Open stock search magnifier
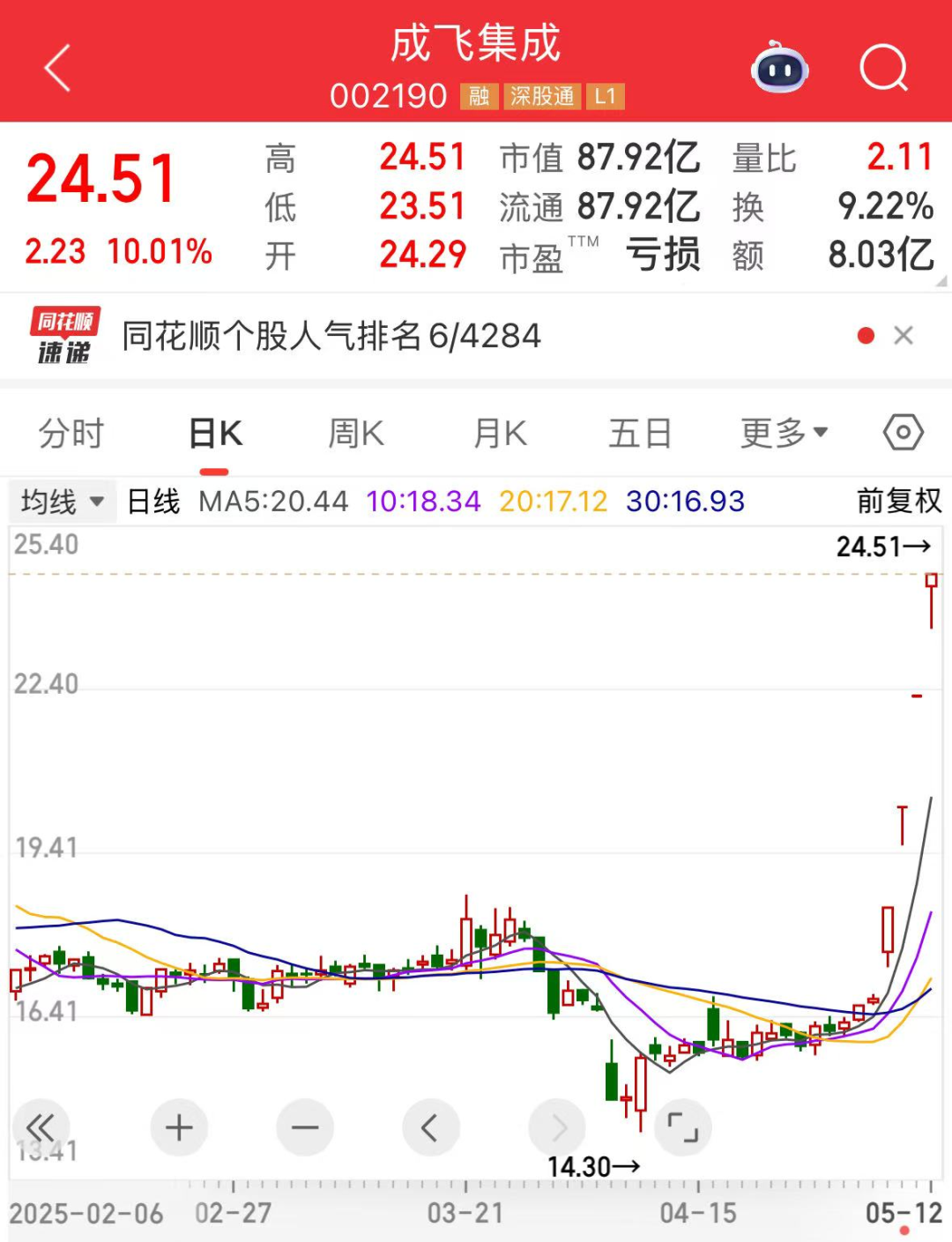The image size is (952, 1242). click(883, 69)
